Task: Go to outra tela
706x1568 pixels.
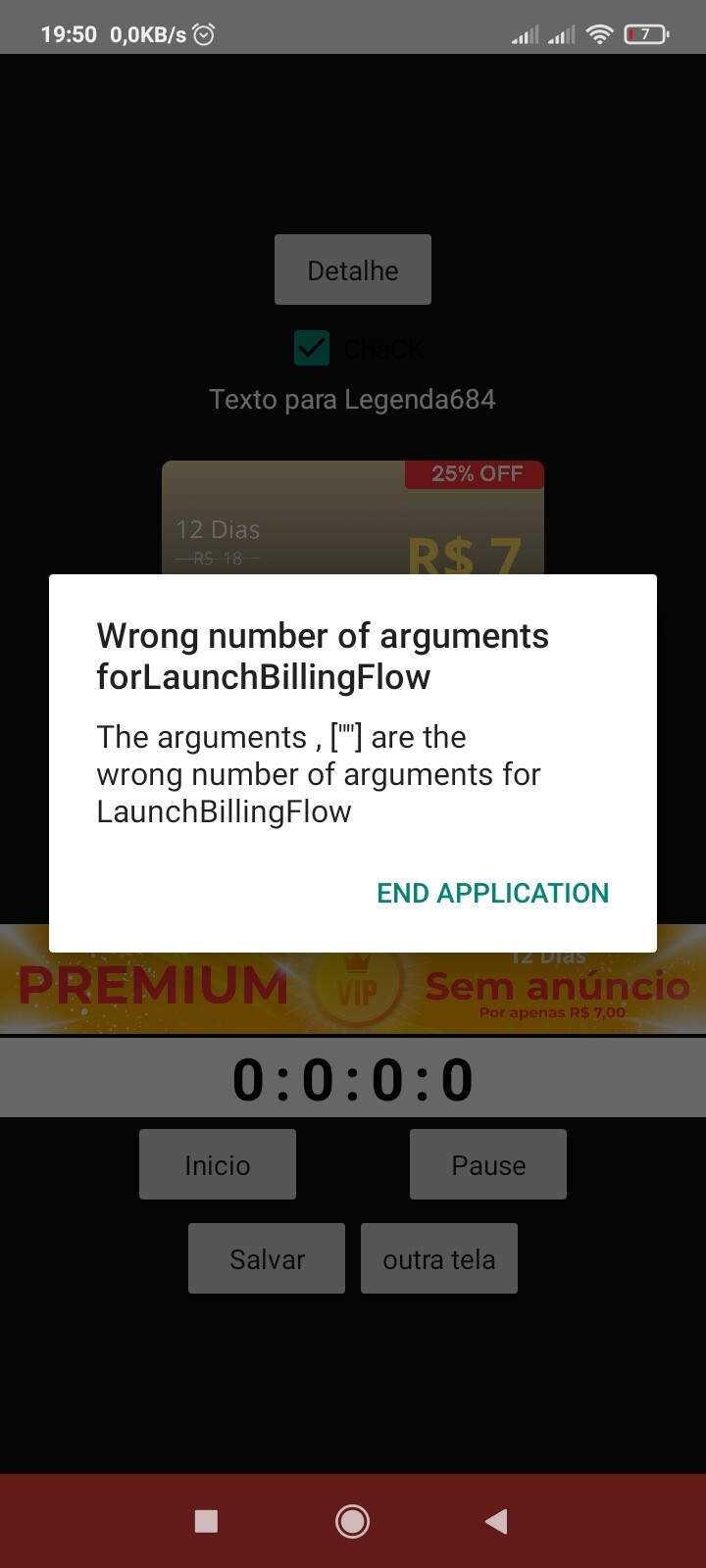Action: click(439, 1258)
